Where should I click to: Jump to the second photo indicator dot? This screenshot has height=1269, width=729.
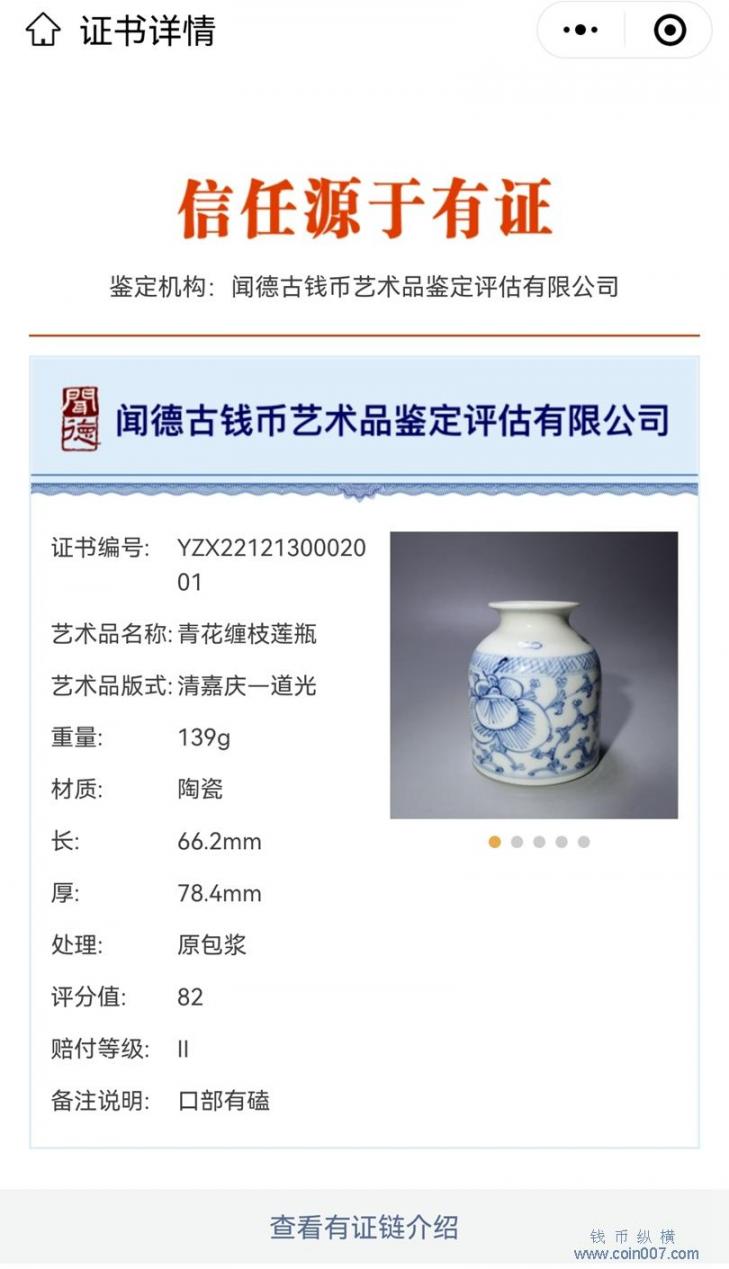coord(517,842)
